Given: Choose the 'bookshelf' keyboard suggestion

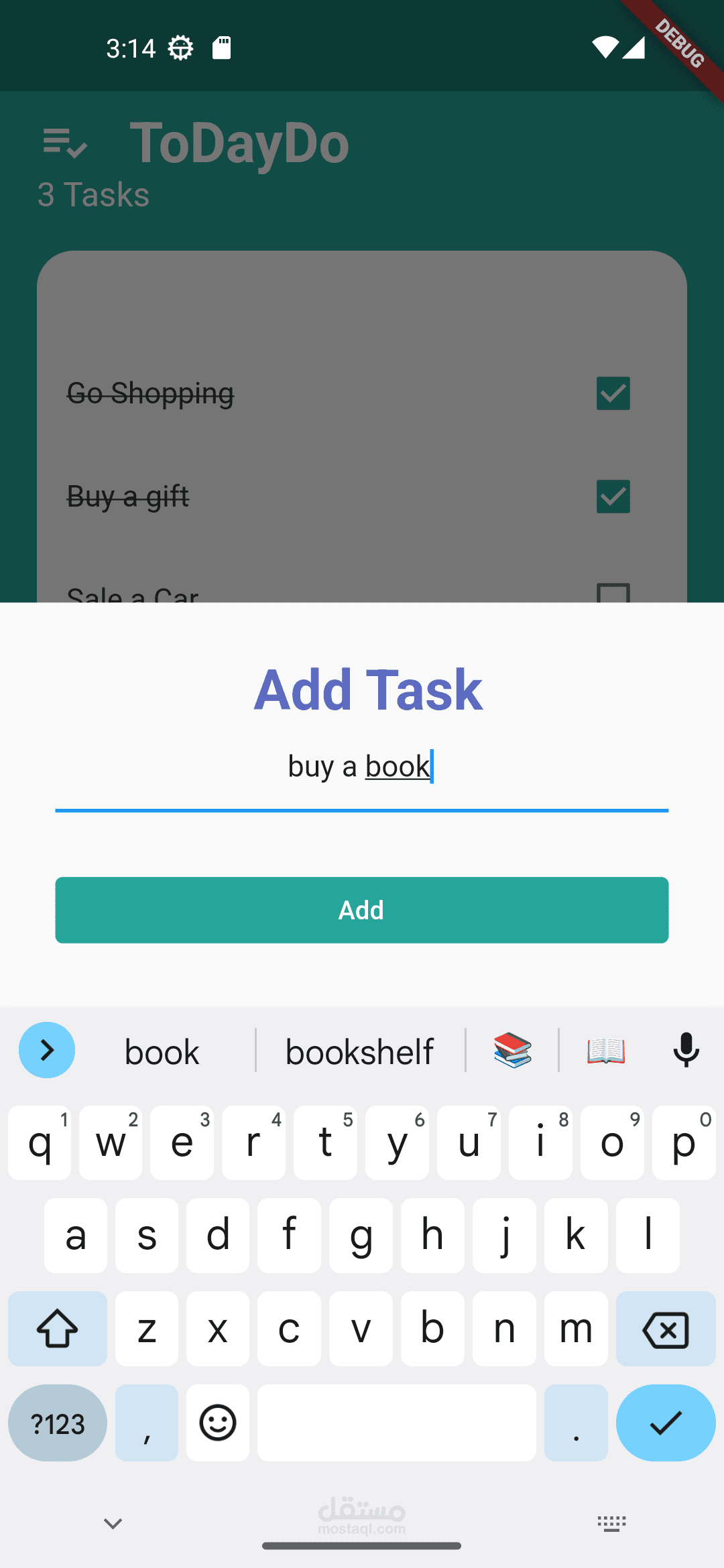Looking at the screenshot, I should click(360, 1051).
